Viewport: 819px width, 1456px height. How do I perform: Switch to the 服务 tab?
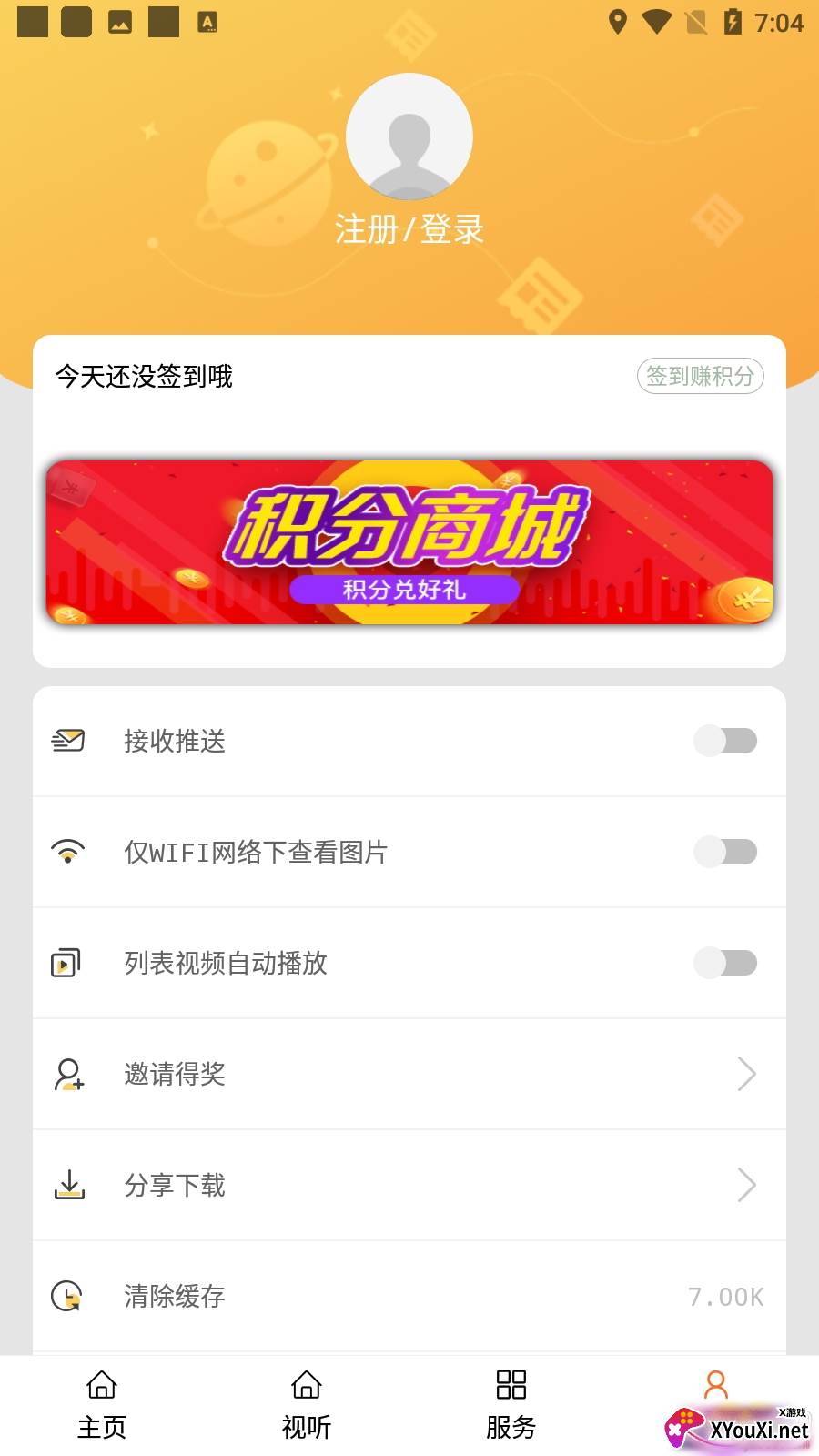[x=511, y=1405]
